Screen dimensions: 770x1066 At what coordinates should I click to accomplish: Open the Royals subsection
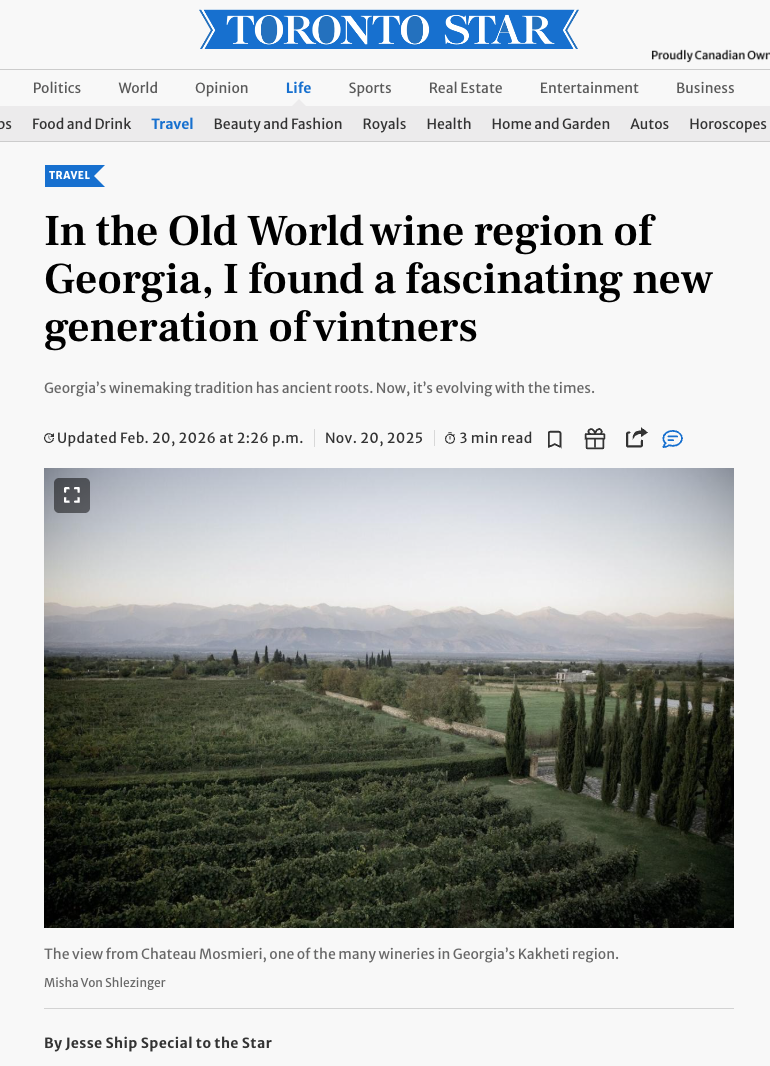pos(384,124)
